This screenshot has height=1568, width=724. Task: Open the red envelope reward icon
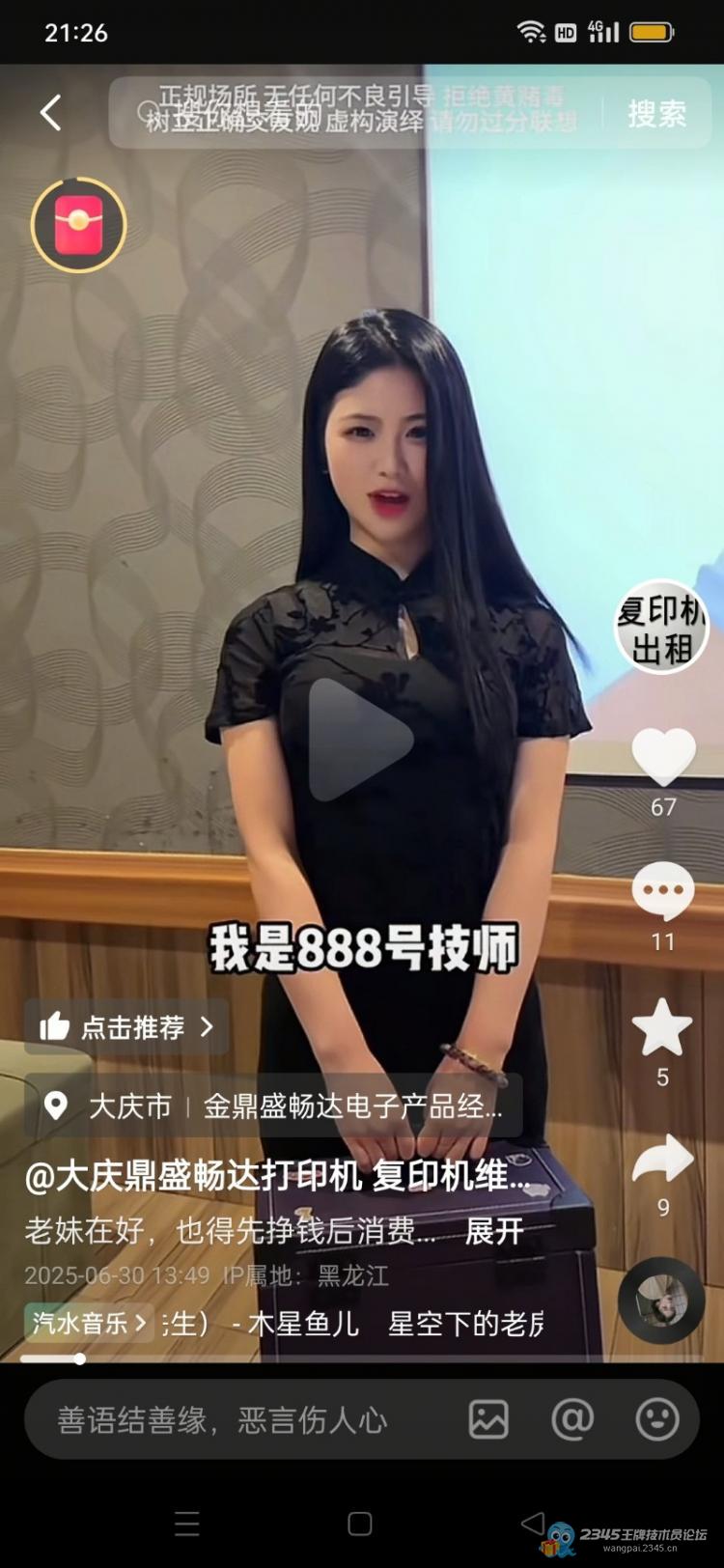78,225
